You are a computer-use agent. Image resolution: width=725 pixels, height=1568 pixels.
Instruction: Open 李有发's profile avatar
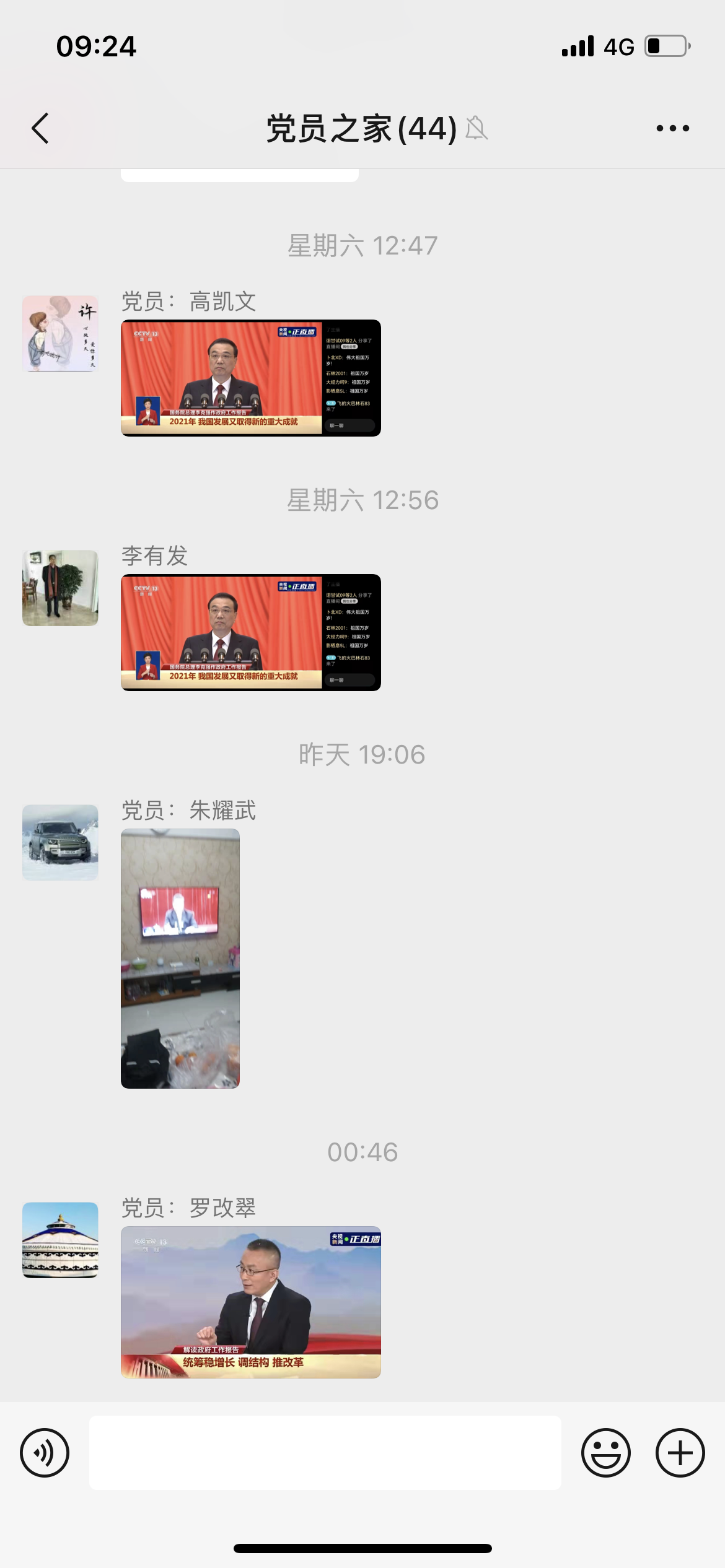(60, 588)
